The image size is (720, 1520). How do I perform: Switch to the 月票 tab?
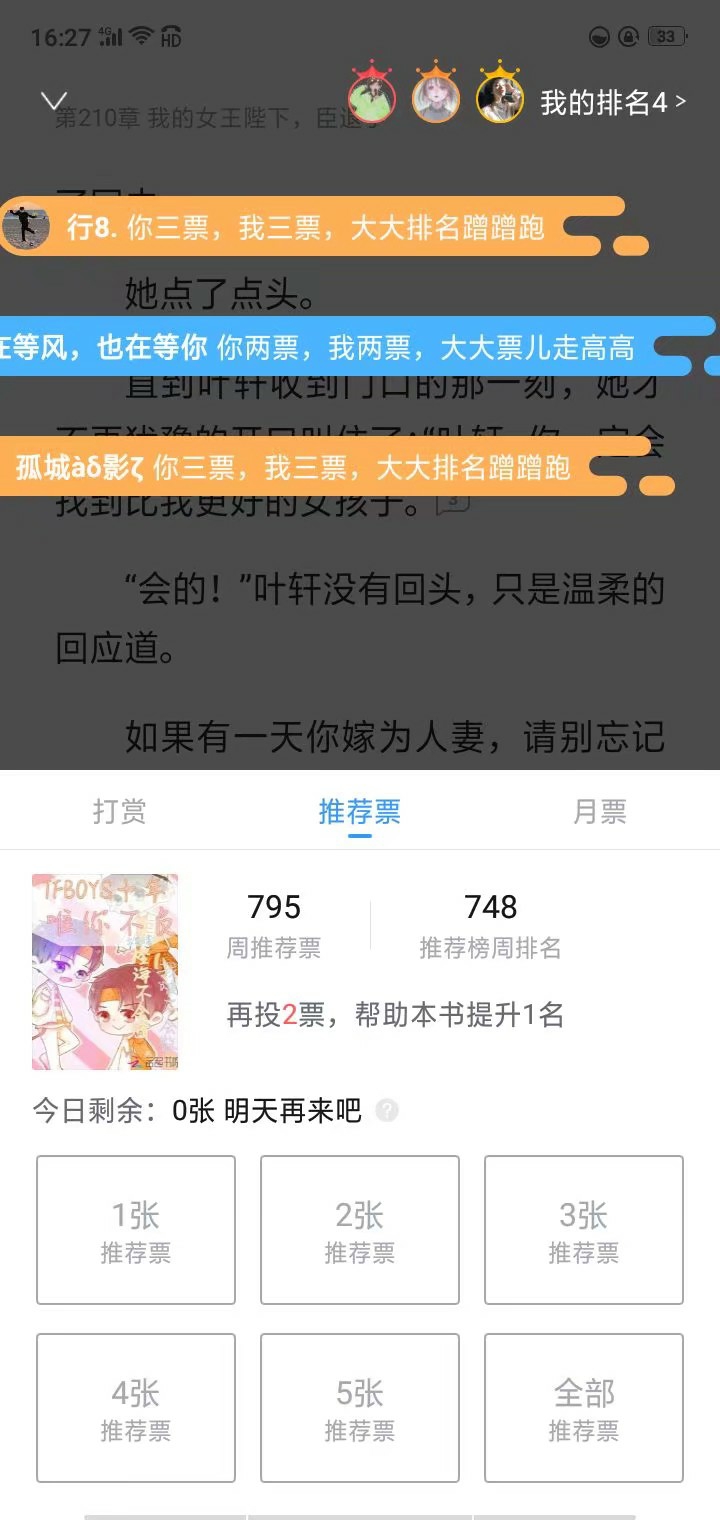(599, 811)
